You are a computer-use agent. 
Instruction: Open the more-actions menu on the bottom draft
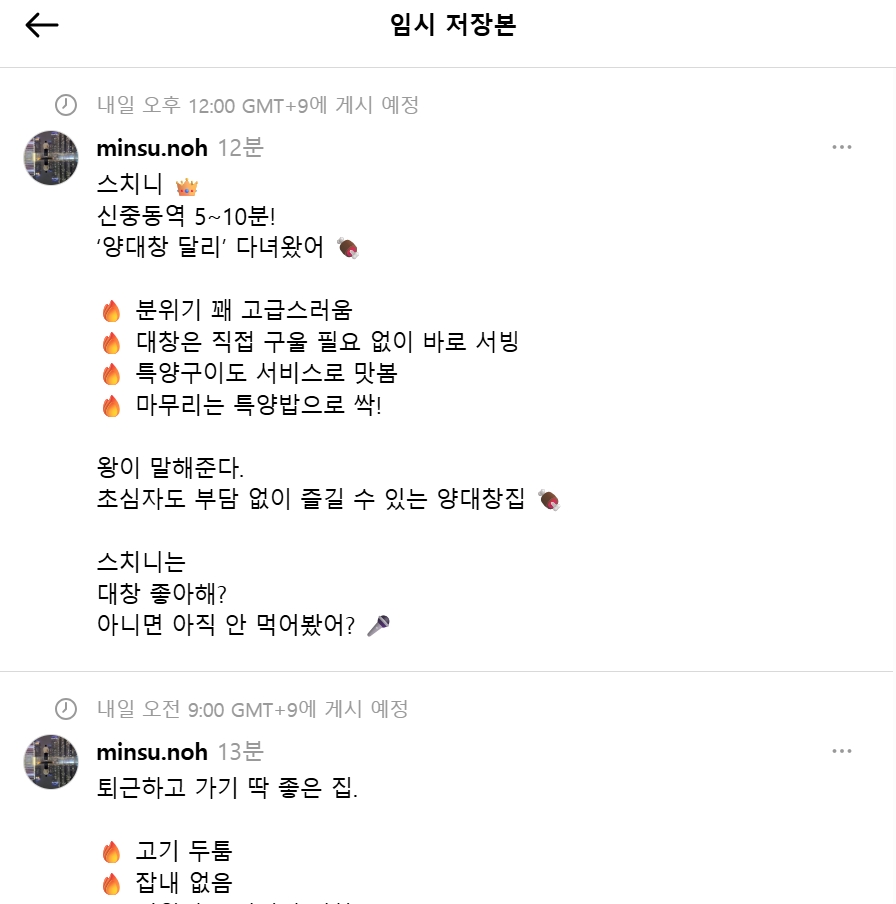click(x=840, y=749)
